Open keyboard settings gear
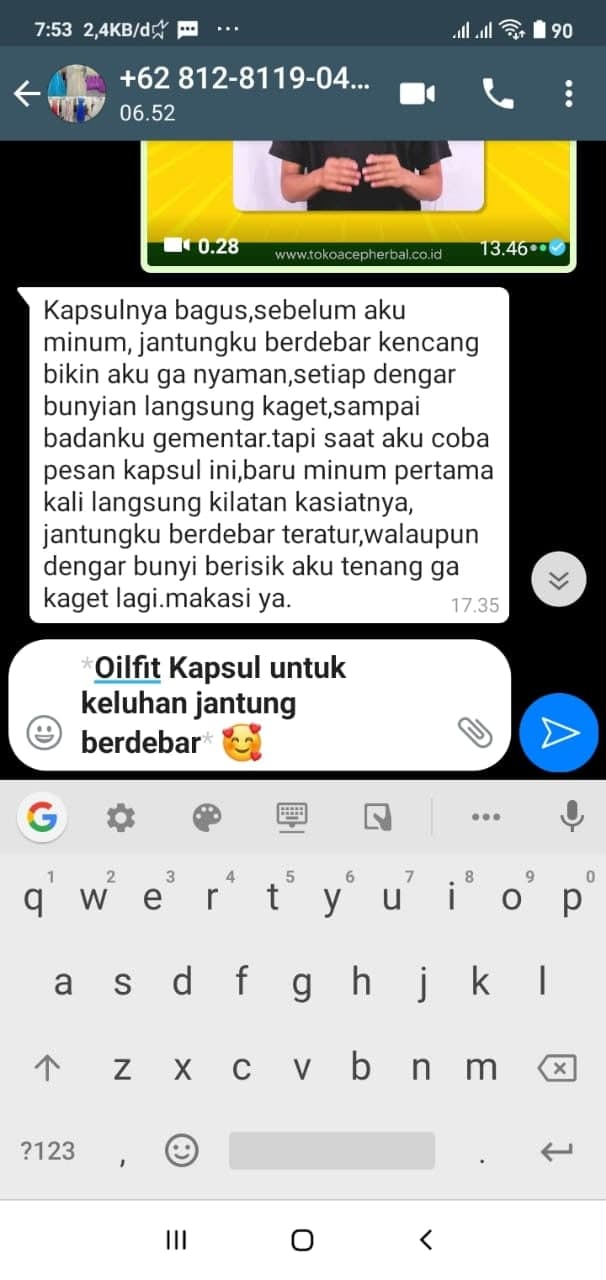Viewport: 606px width, 1280px height. [121, 818]
